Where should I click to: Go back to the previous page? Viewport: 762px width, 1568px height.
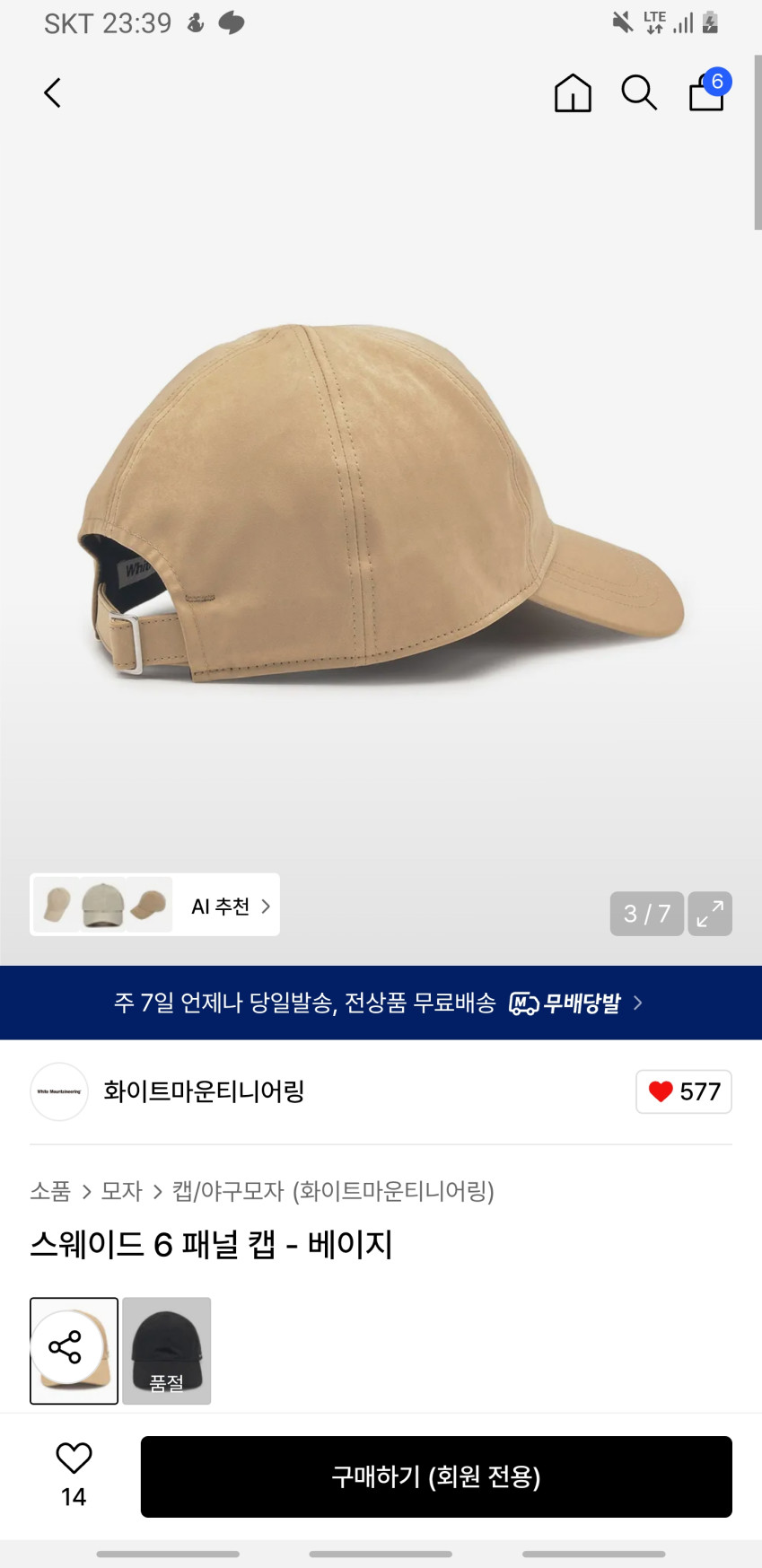point(53,92)
